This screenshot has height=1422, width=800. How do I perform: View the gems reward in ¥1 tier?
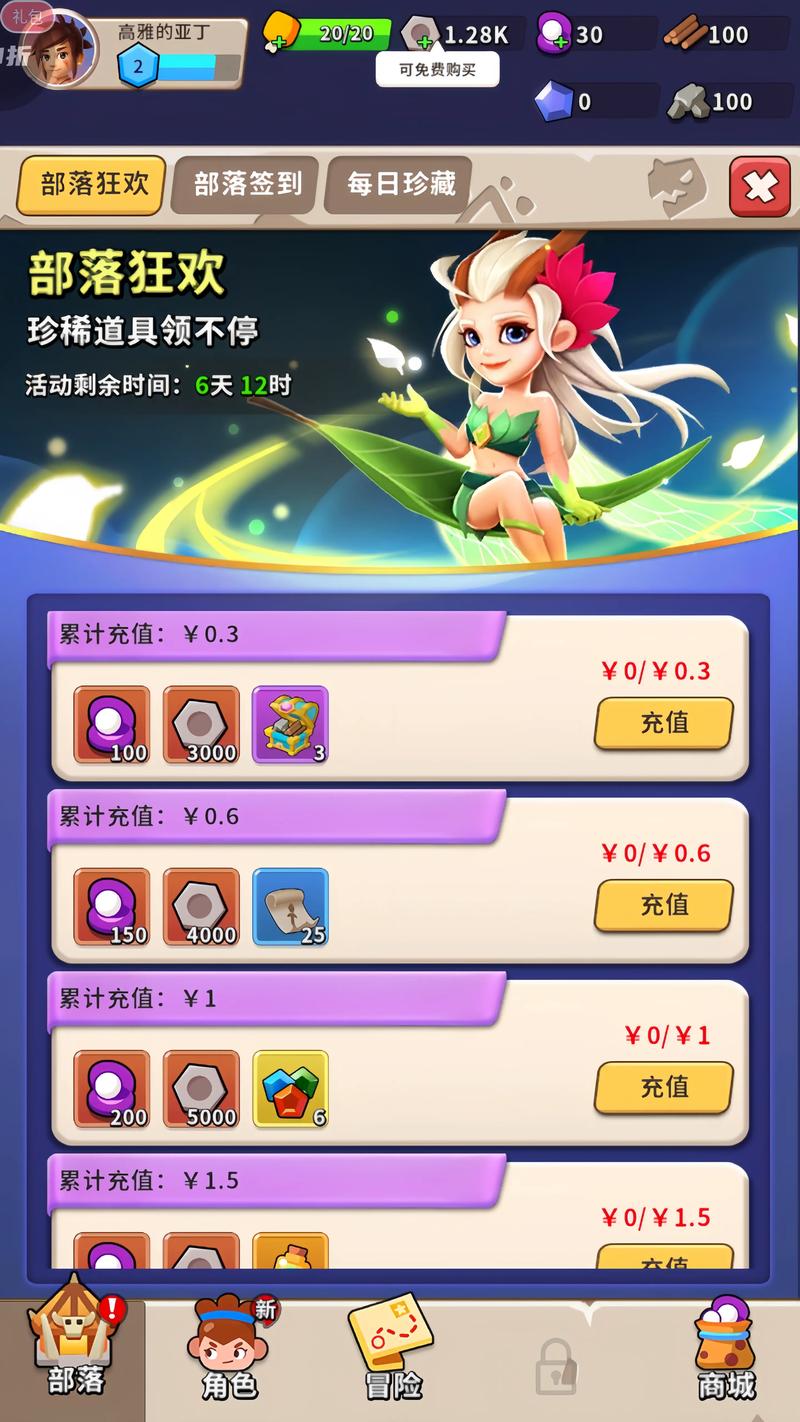(290, 1088)
